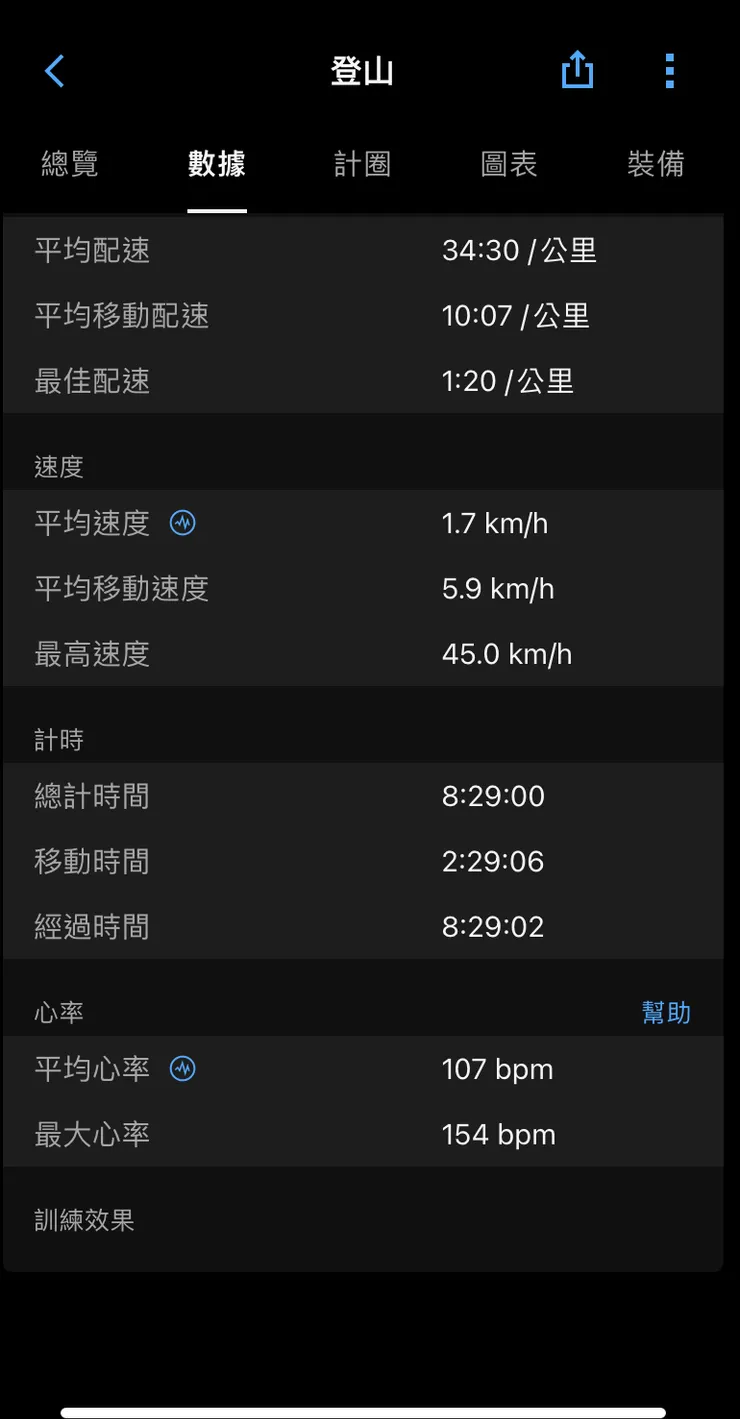Viewport: 740px width, 1419px height.
Task: Tap the 總計時間 total time row
Action: click(370, 796)
